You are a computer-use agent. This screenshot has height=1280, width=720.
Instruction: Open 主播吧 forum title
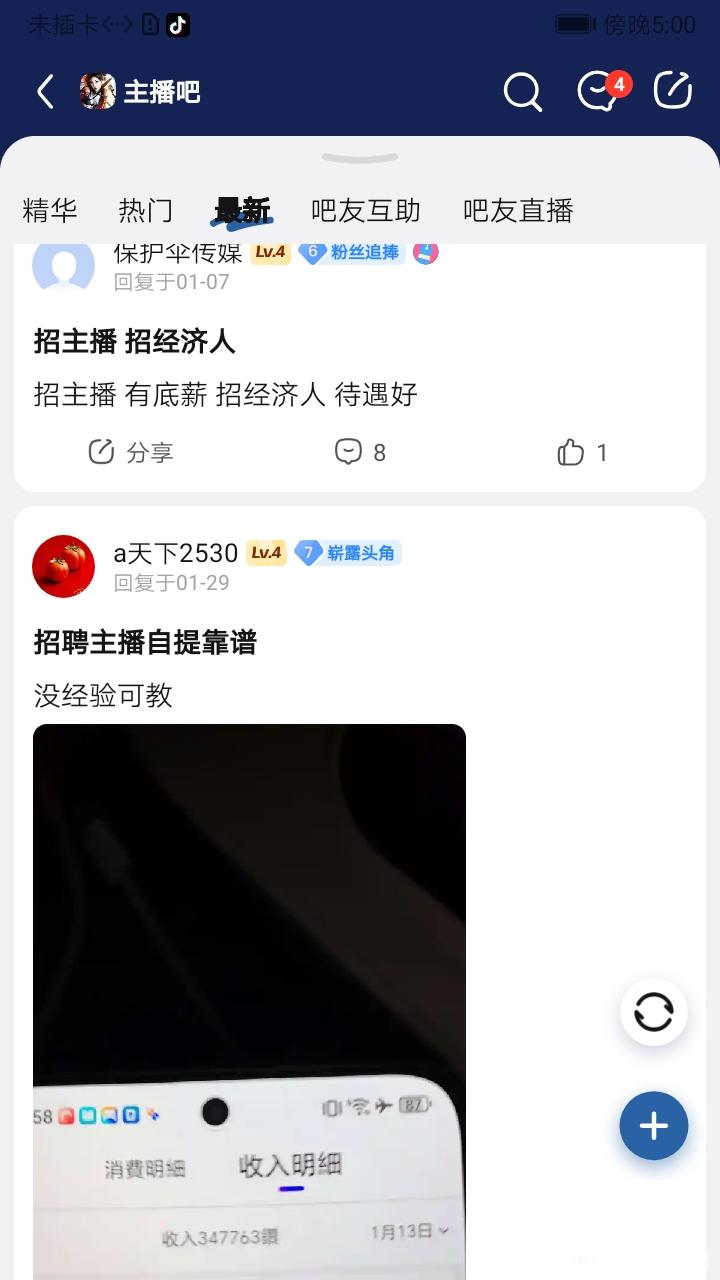click(x=161, y=92)
